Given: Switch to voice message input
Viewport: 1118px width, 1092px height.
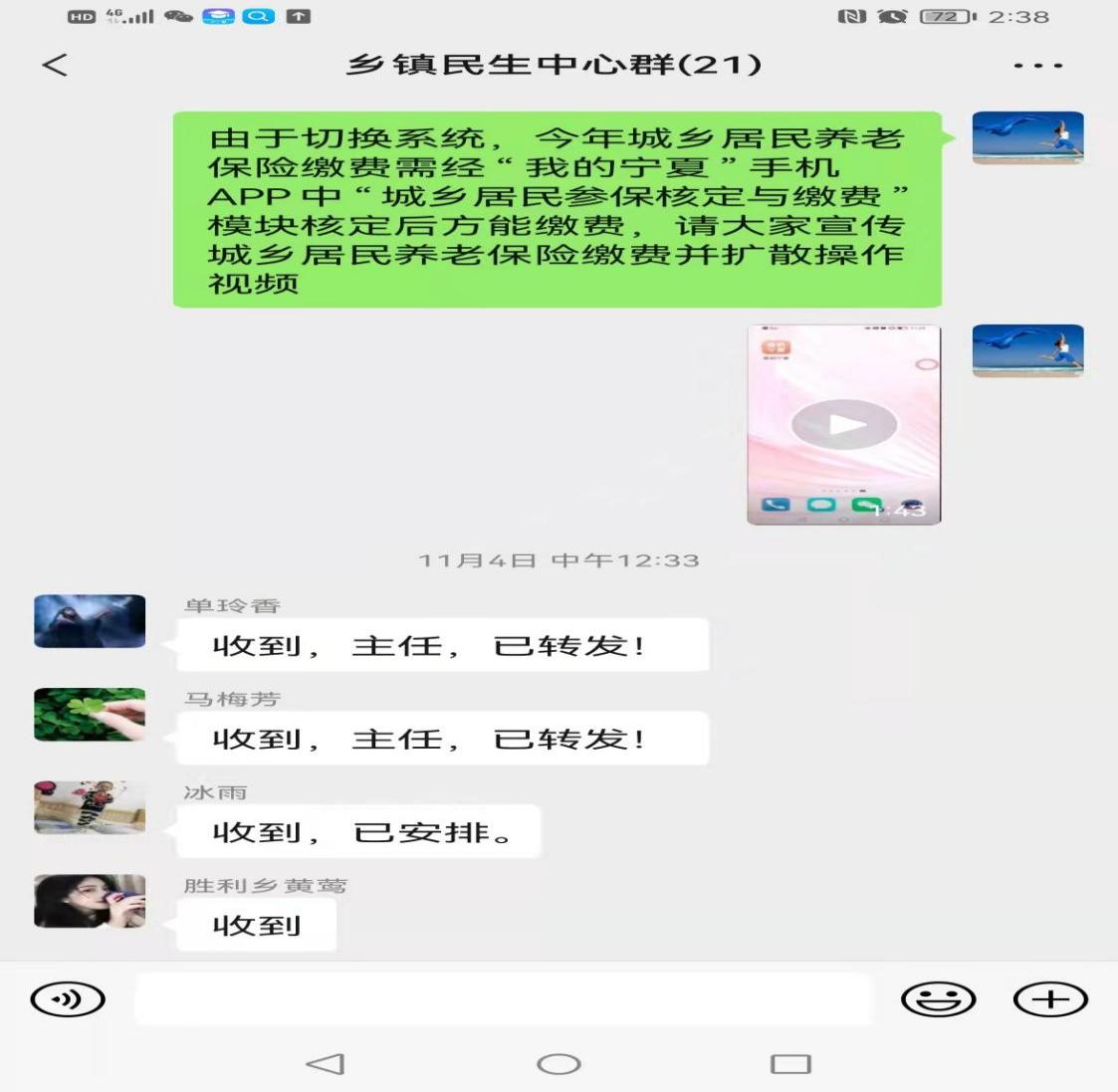Looking at the screenshot, I should (x=68, y=998).
